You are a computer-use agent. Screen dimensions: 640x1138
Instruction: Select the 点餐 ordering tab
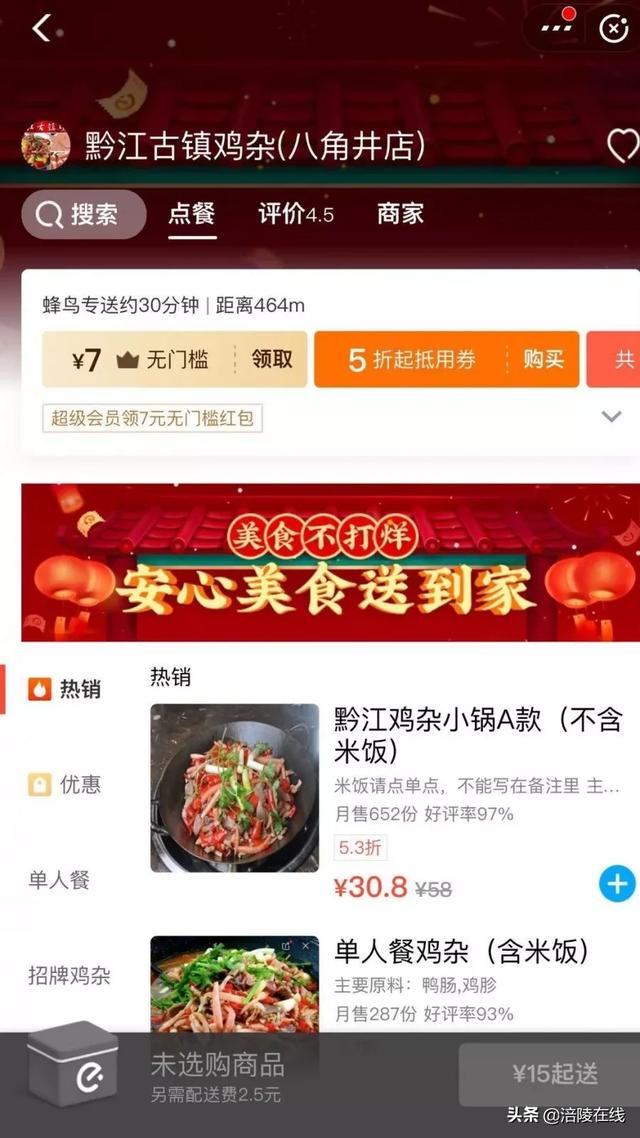tap(192, 213)
